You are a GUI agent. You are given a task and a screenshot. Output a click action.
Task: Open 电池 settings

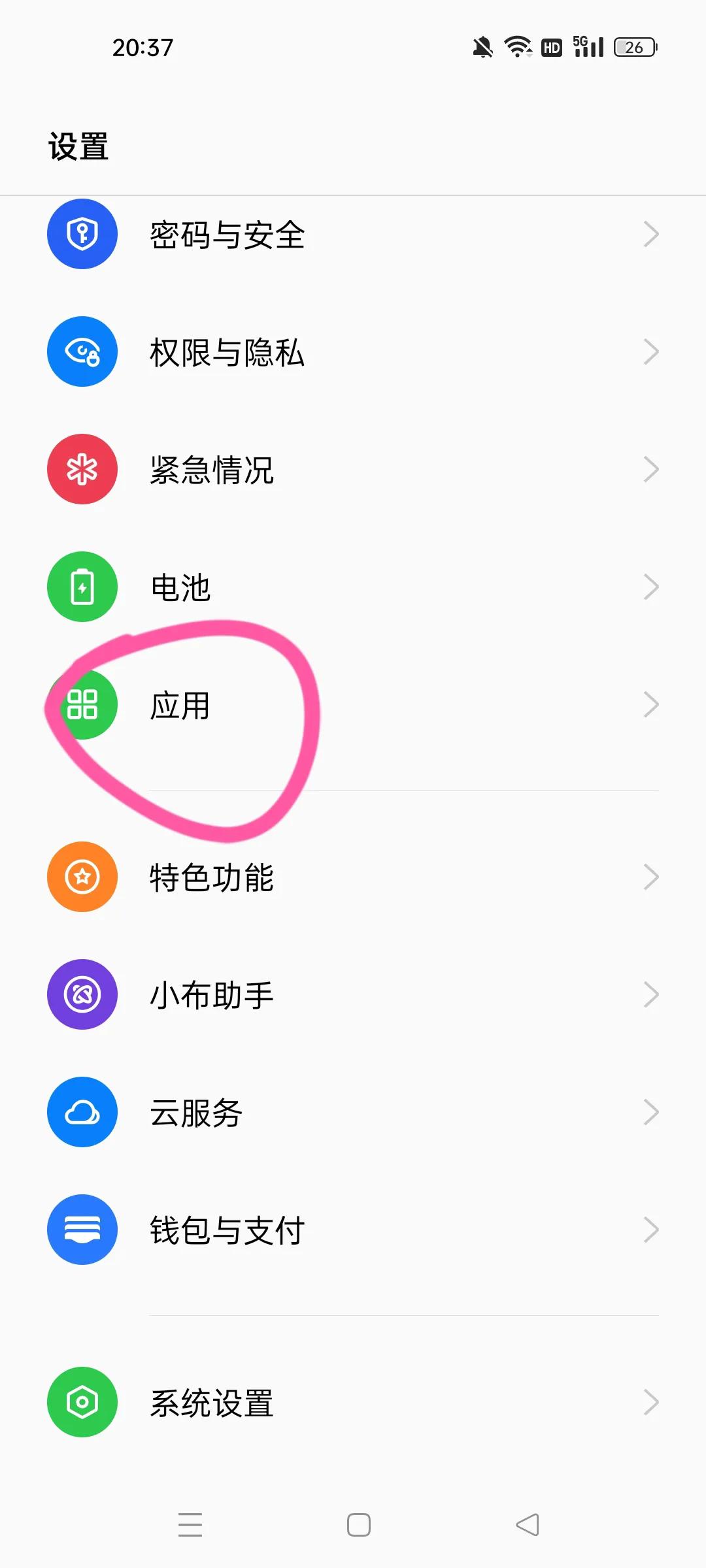[353, 587]
